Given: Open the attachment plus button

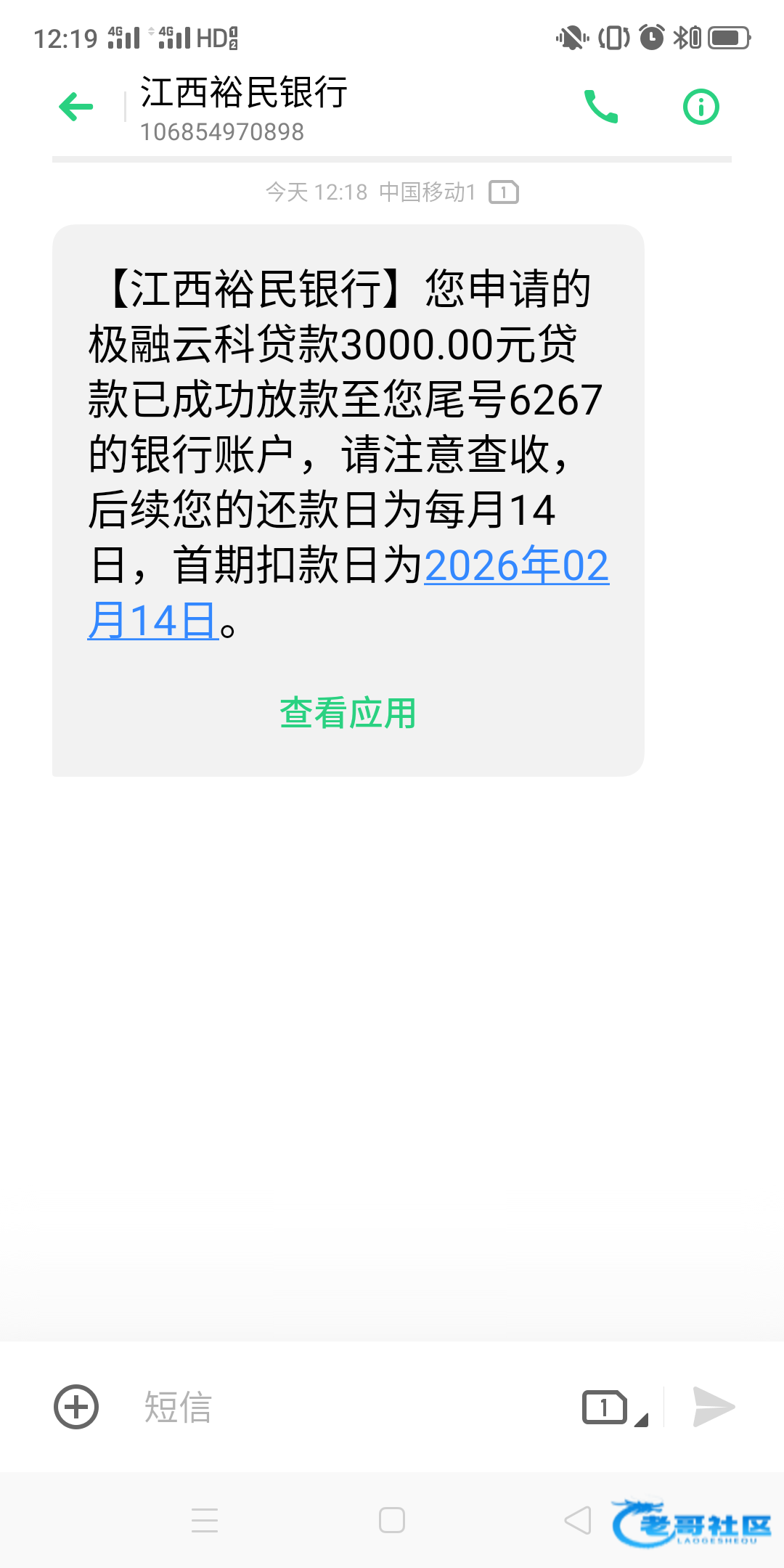Looking at the screenshot, I should point(76,1407).
